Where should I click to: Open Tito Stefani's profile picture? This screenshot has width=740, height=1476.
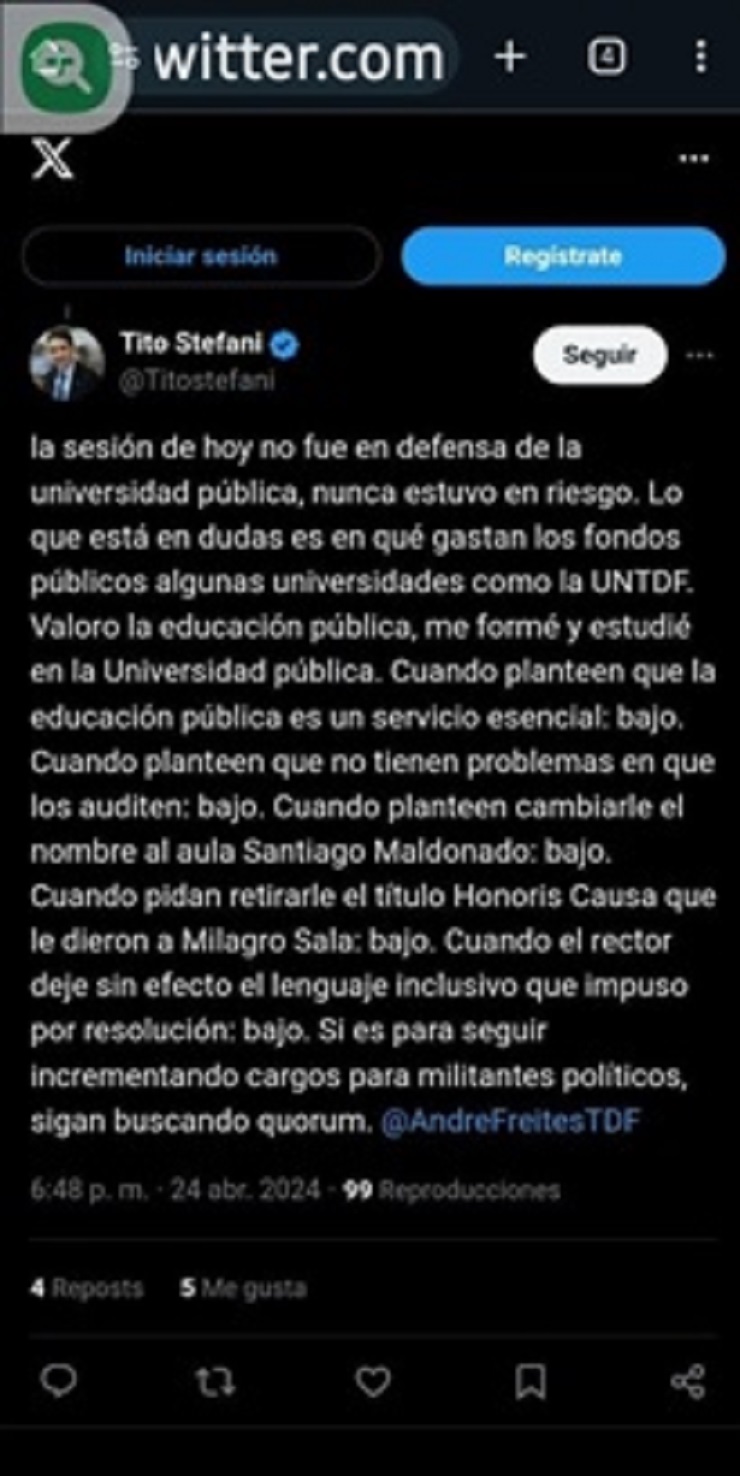(x=66, y=362)
